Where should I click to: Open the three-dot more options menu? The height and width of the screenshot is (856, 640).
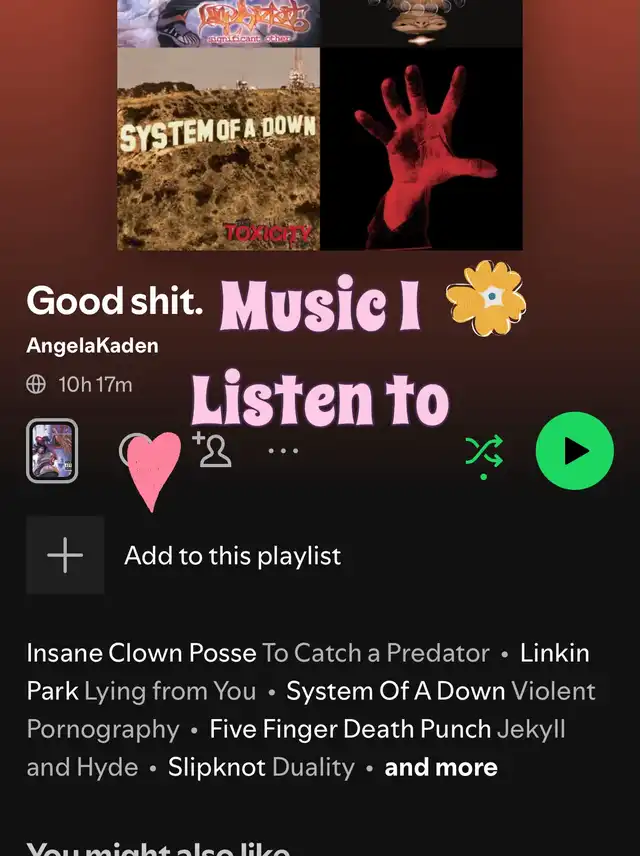[x=283, y=451]
